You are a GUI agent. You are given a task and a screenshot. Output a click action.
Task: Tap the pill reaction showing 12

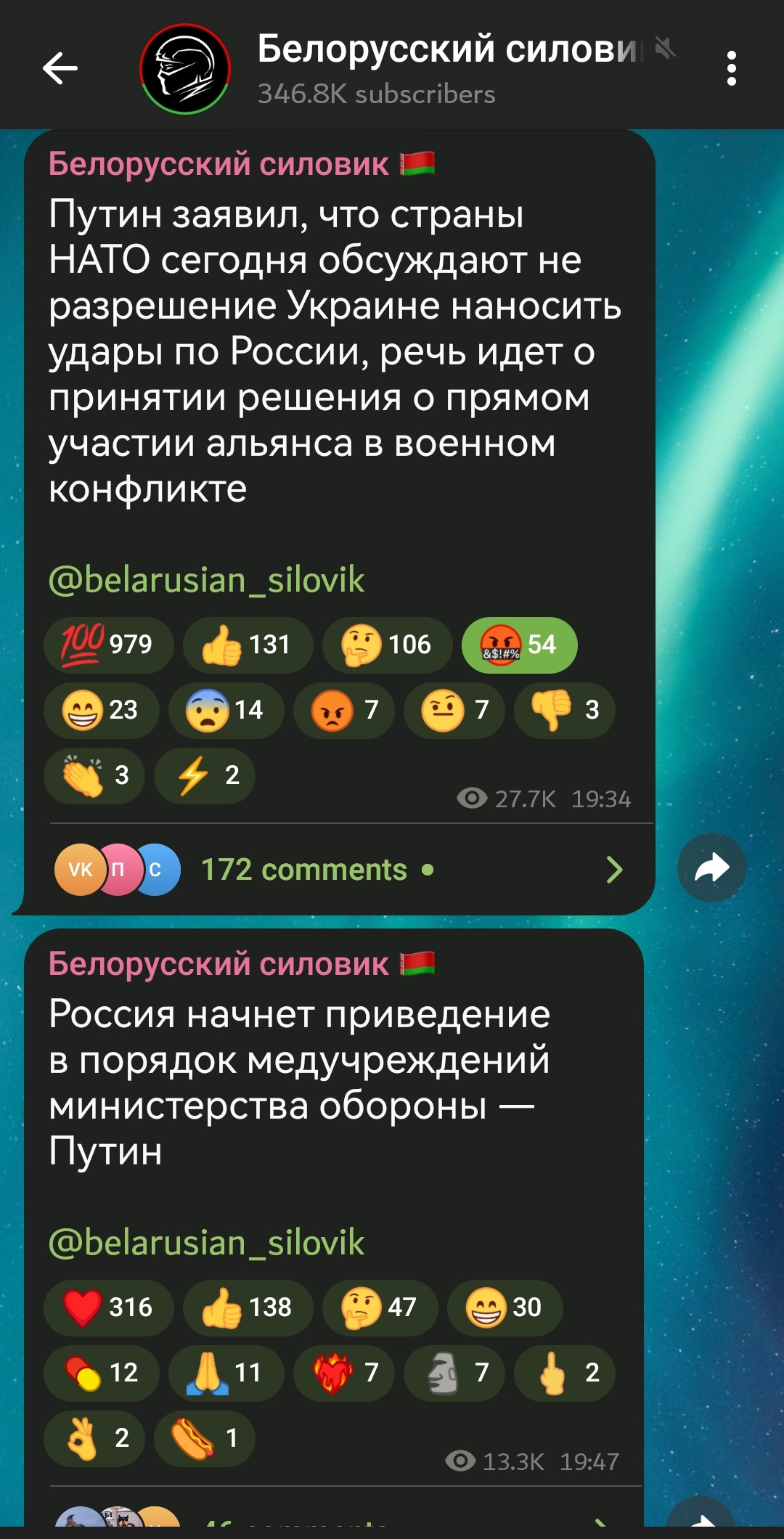pos(102,1373)
